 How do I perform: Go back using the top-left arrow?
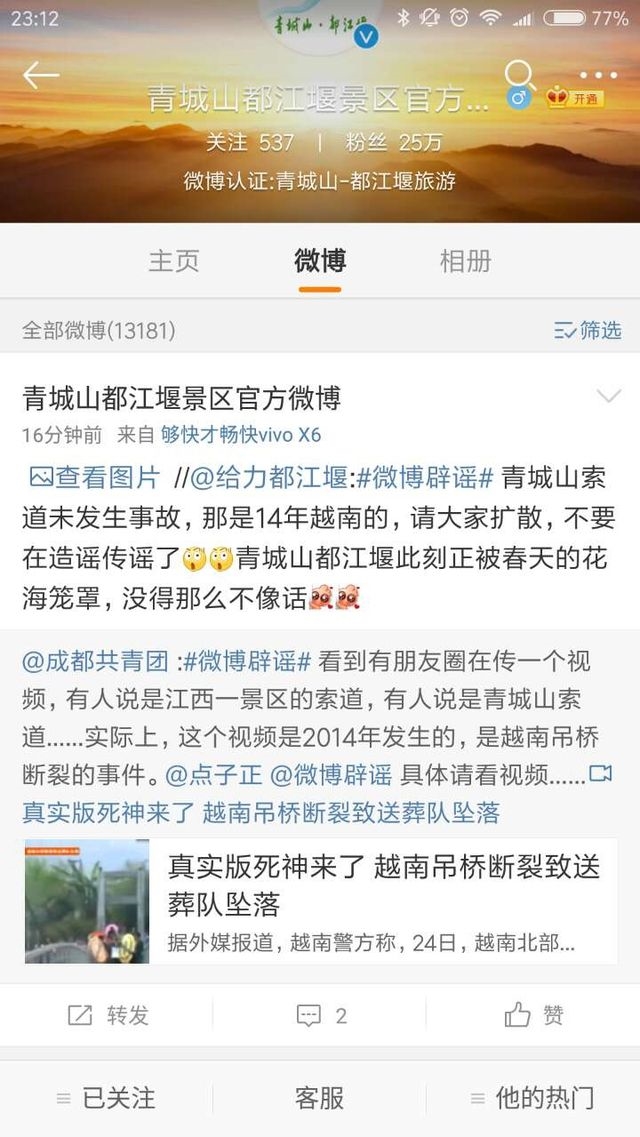(40, 76)
